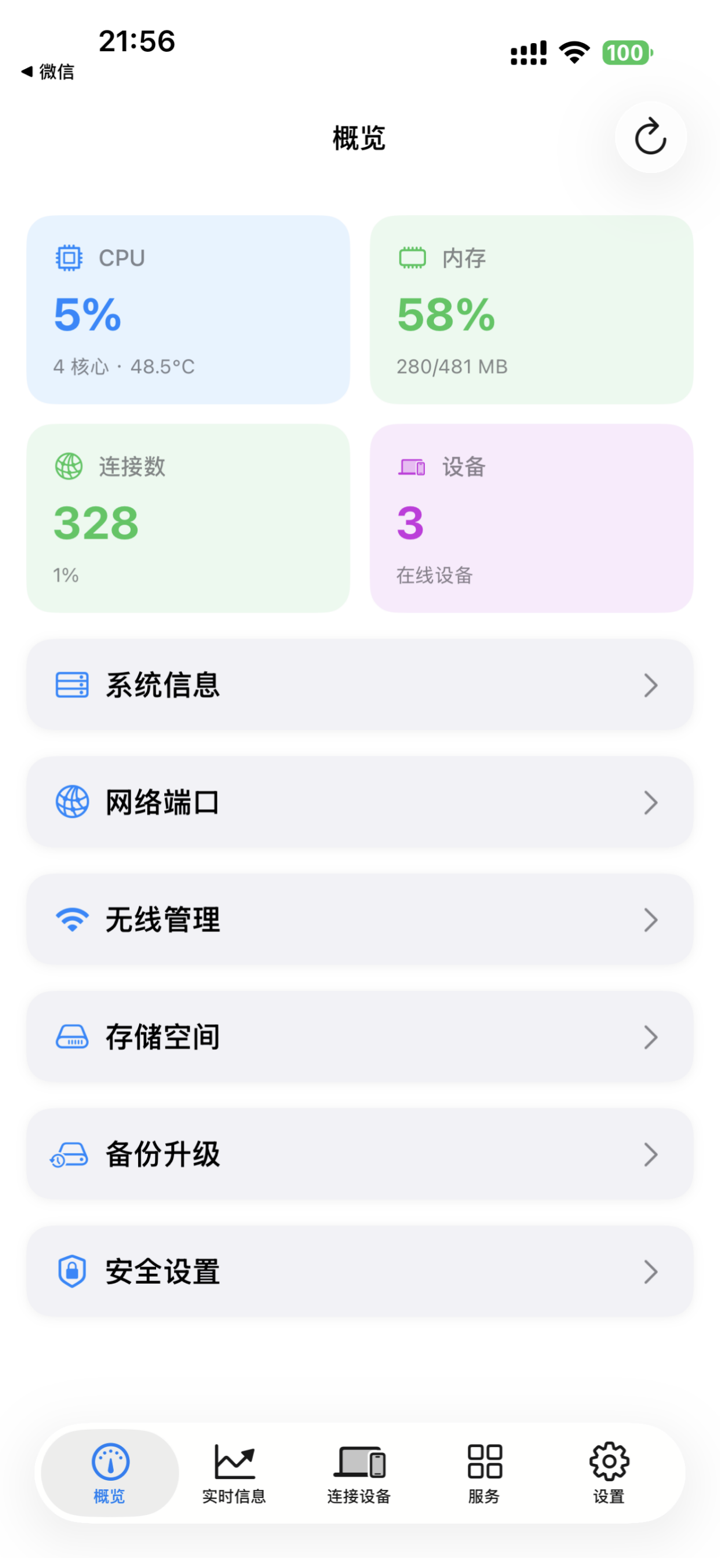The height and width of the screenshot is (1558, 720).
Task: Select the CPU usage icon
Action: tap(68, 258)
